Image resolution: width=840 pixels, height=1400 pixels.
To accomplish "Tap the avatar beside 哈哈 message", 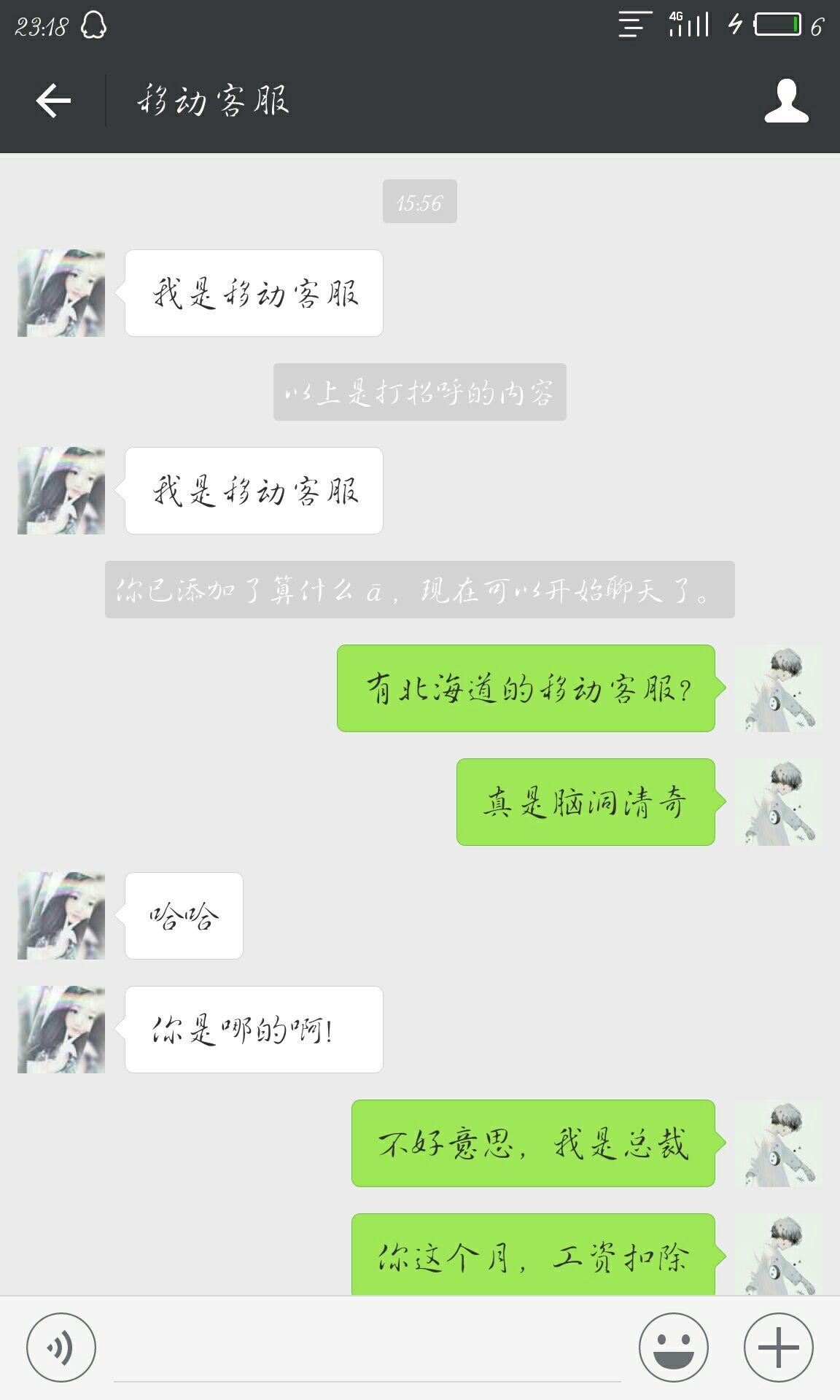I will pos(61,916).
